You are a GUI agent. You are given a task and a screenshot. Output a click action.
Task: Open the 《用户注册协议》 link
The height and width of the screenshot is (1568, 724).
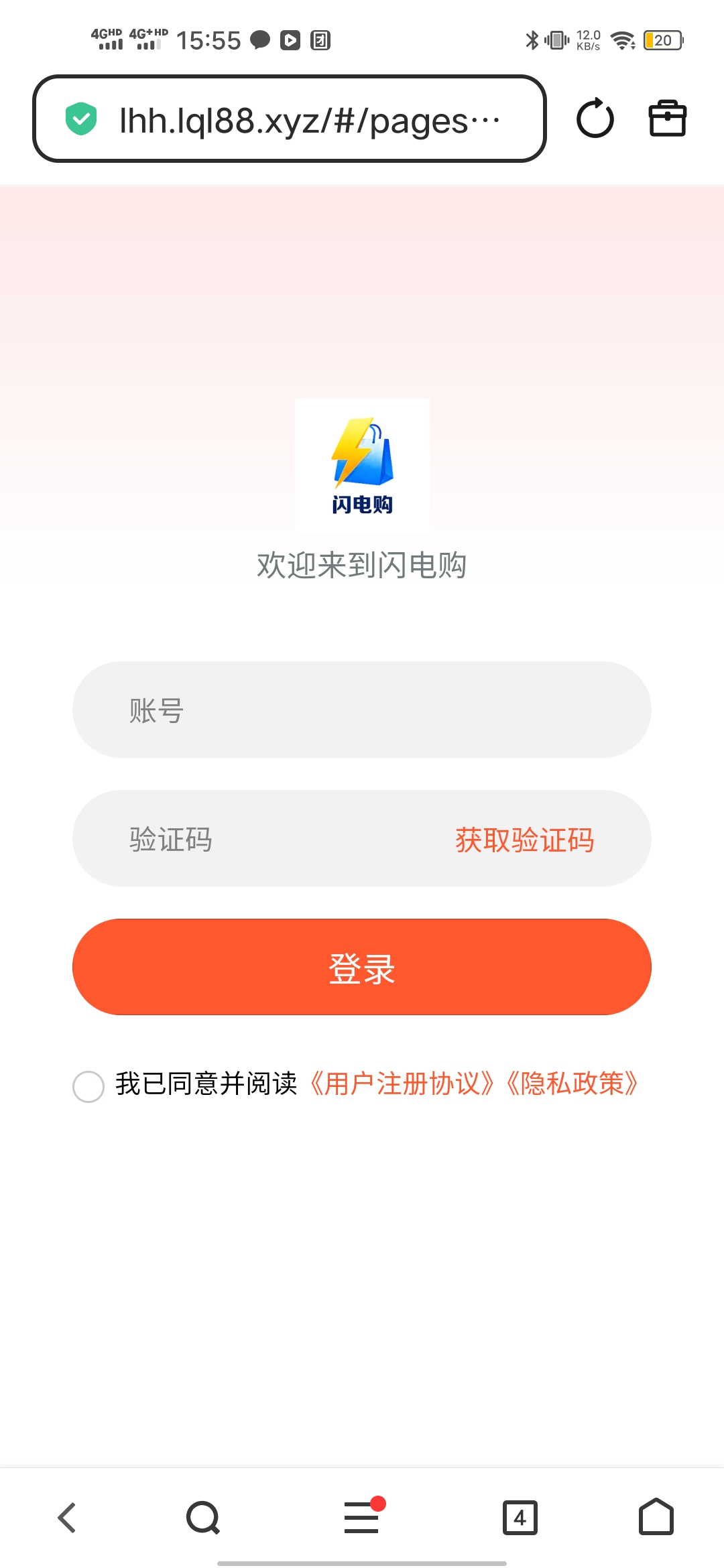point(402,1084)
